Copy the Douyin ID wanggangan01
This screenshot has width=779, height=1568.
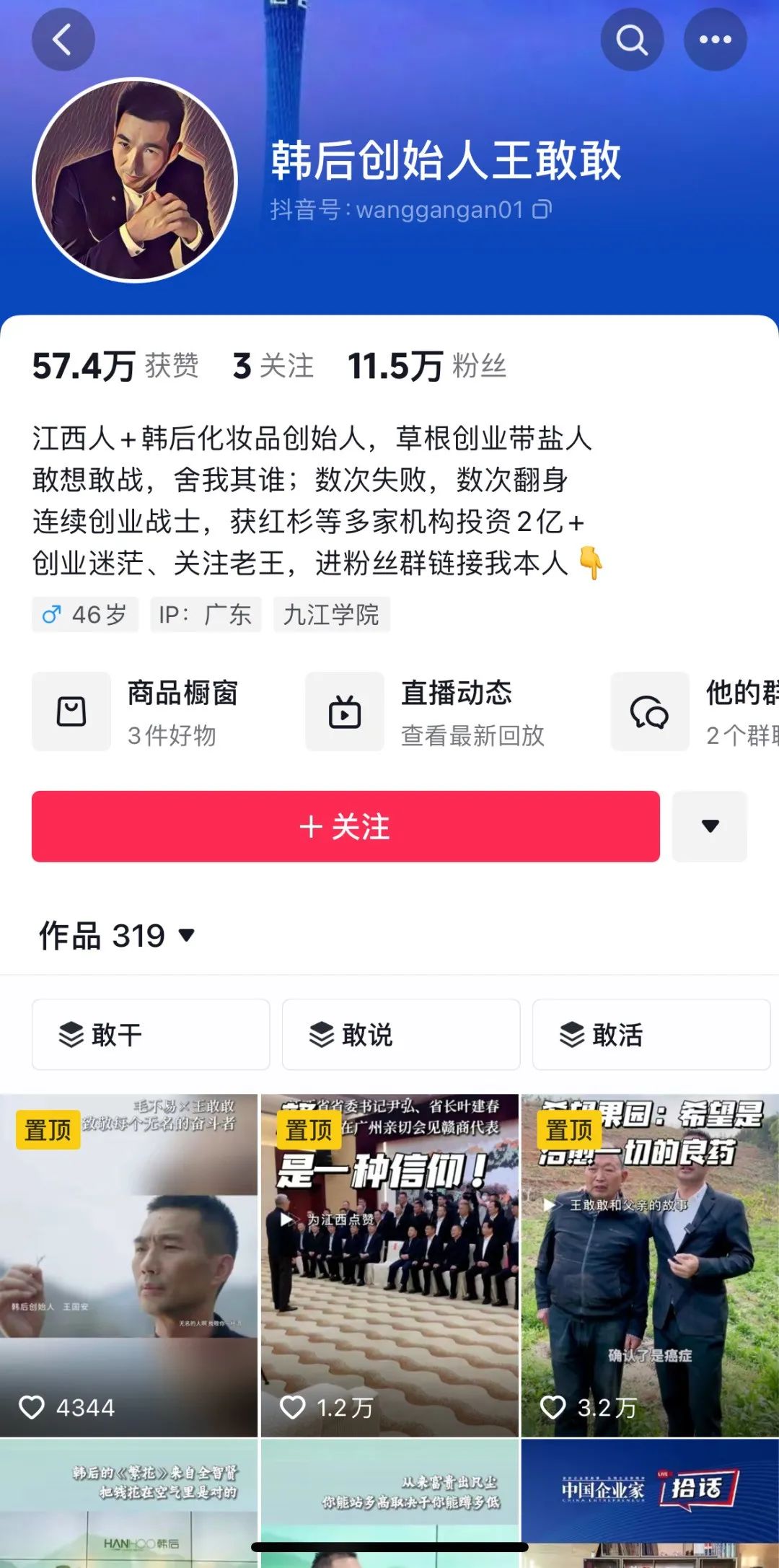click(542, 210)
